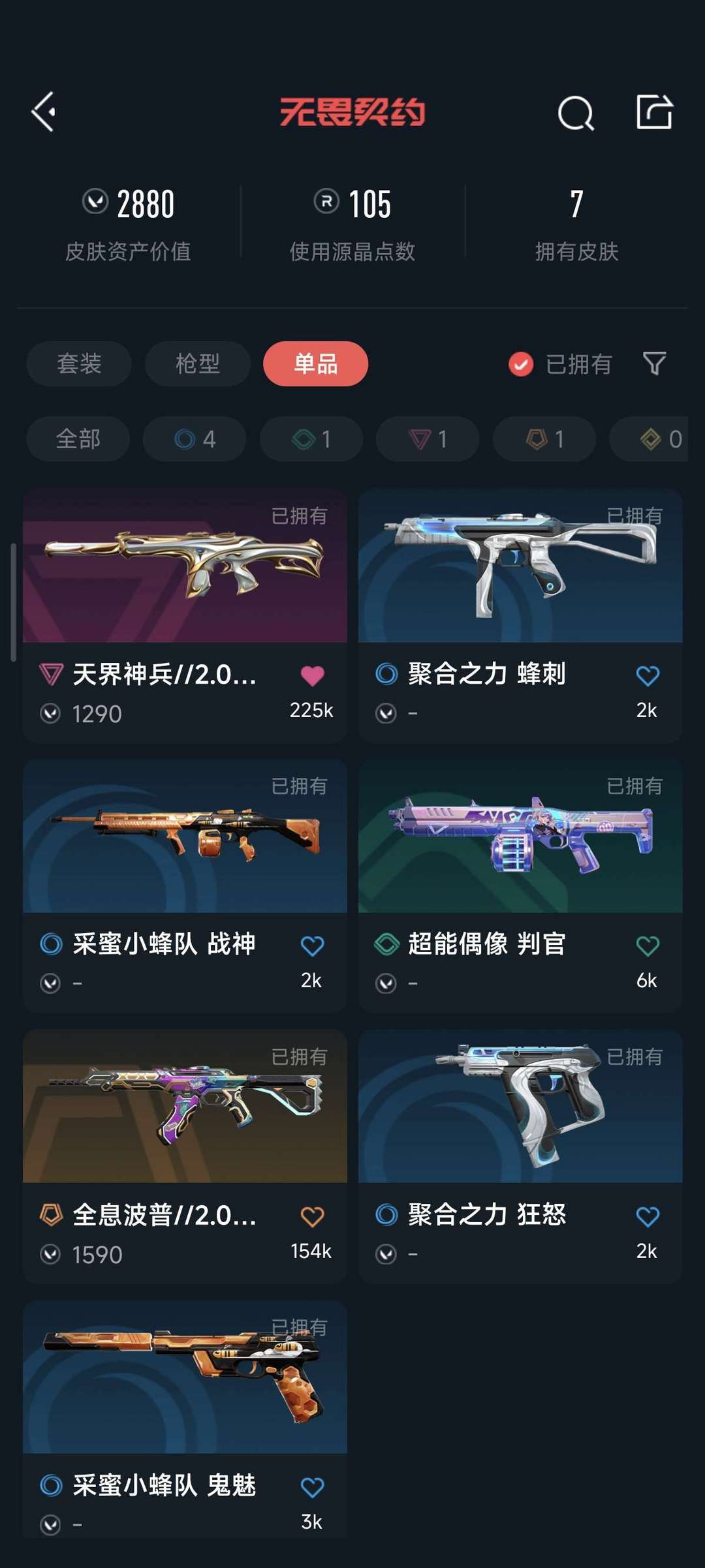The image size is (705, 1568).
Task: Select the 全部 rarity chip
Action: (x=78, y=439)
